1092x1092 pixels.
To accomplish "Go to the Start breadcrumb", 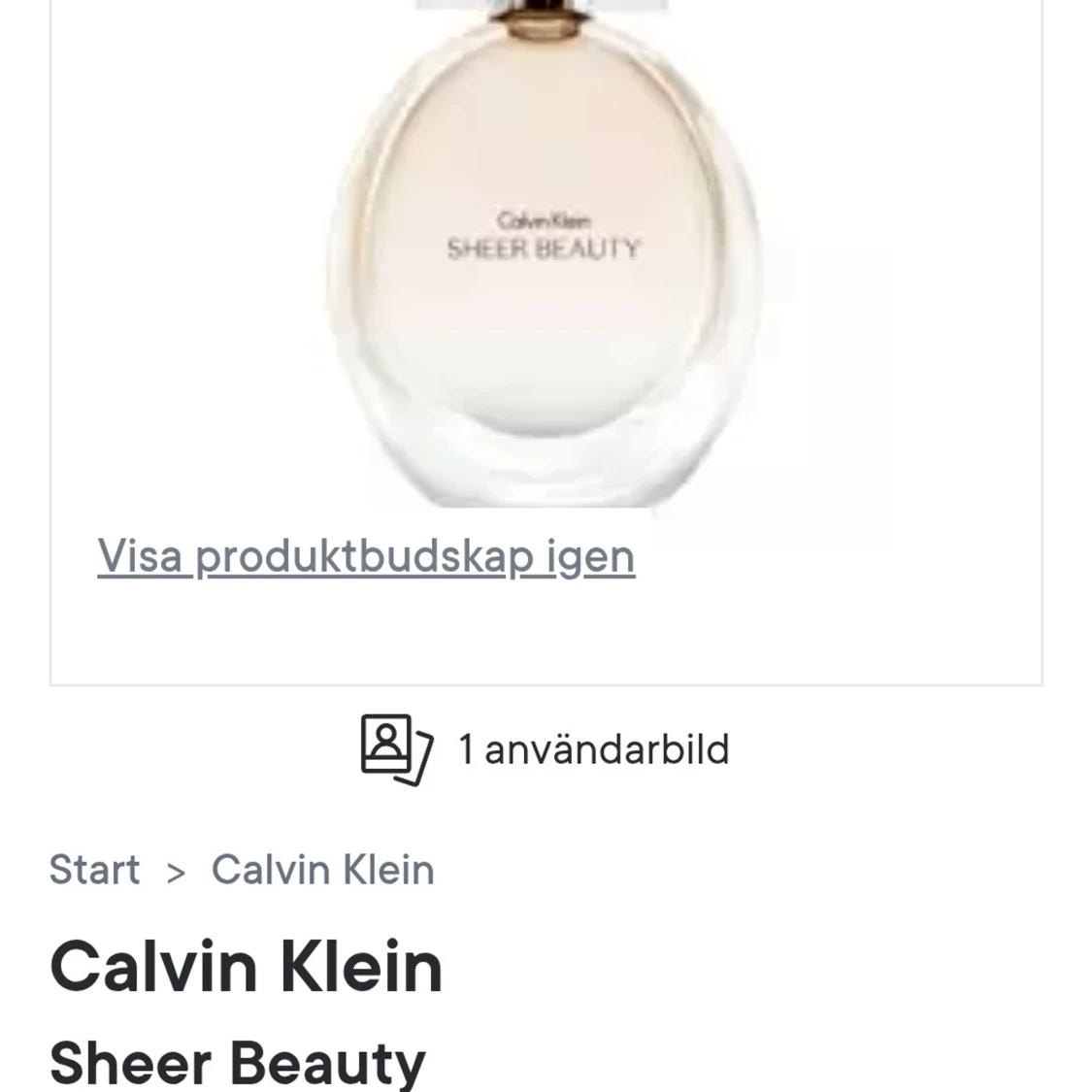I will click(94, 870).
